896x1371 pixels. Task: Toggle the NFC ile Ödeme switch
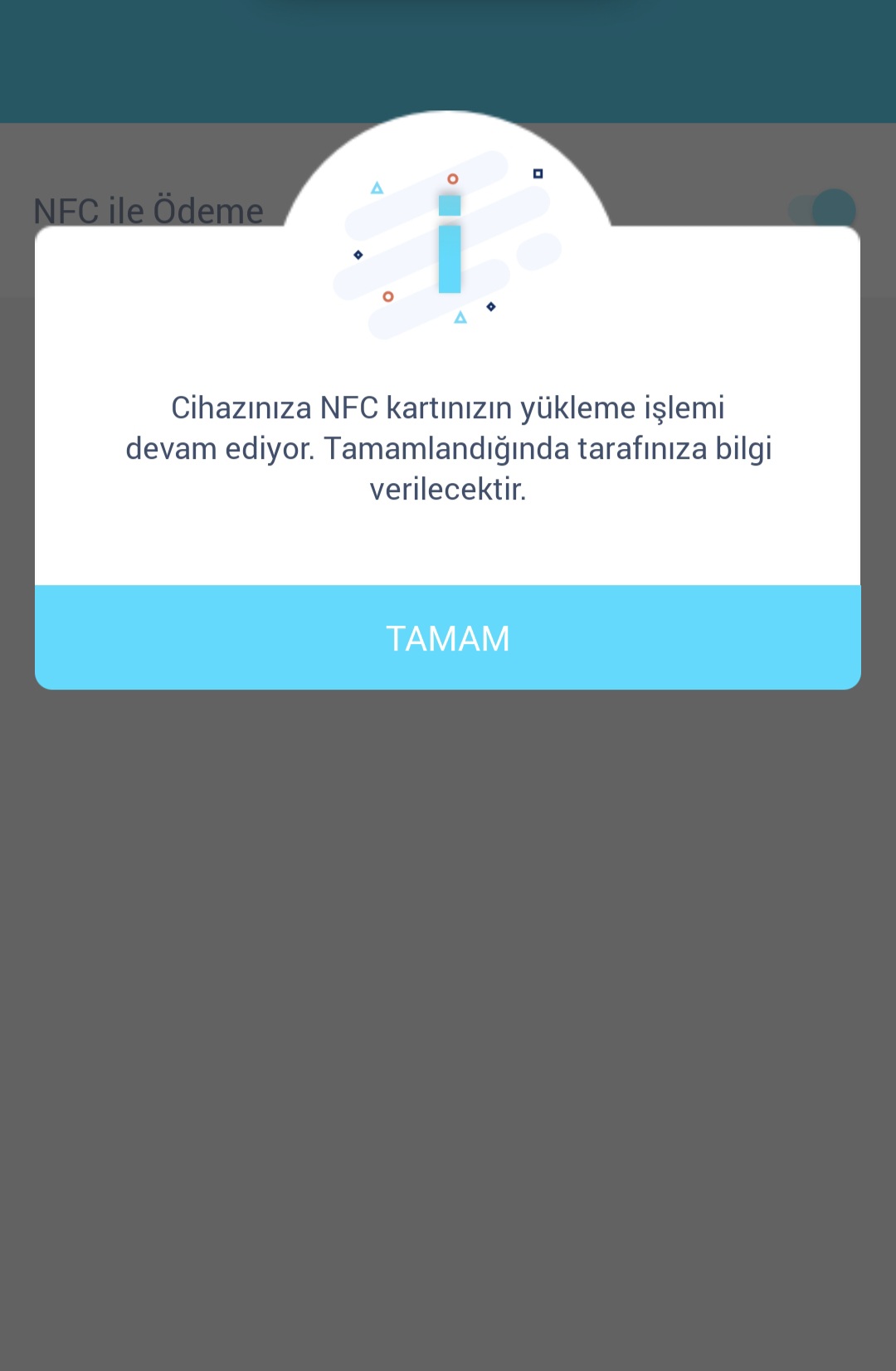822,209
